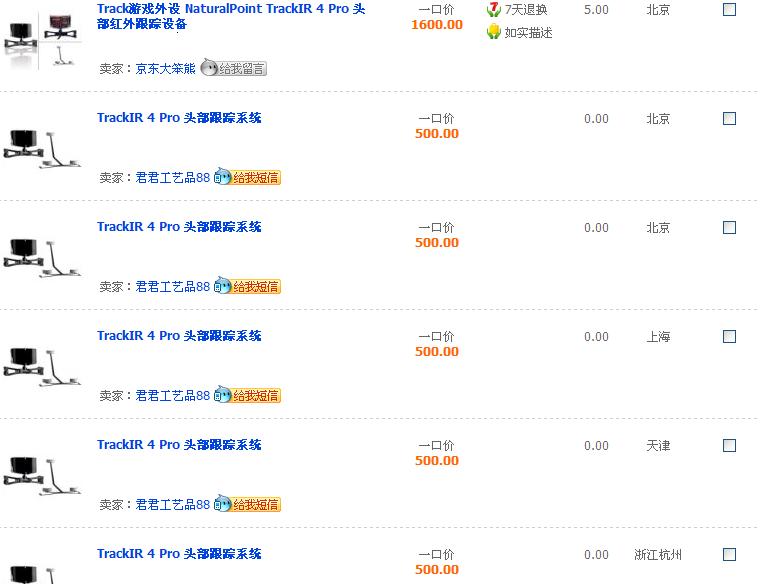Tap 给我留言 next to 京东大笨熊
This screenshot has height=586, width=761.
(x=234, y=69)
